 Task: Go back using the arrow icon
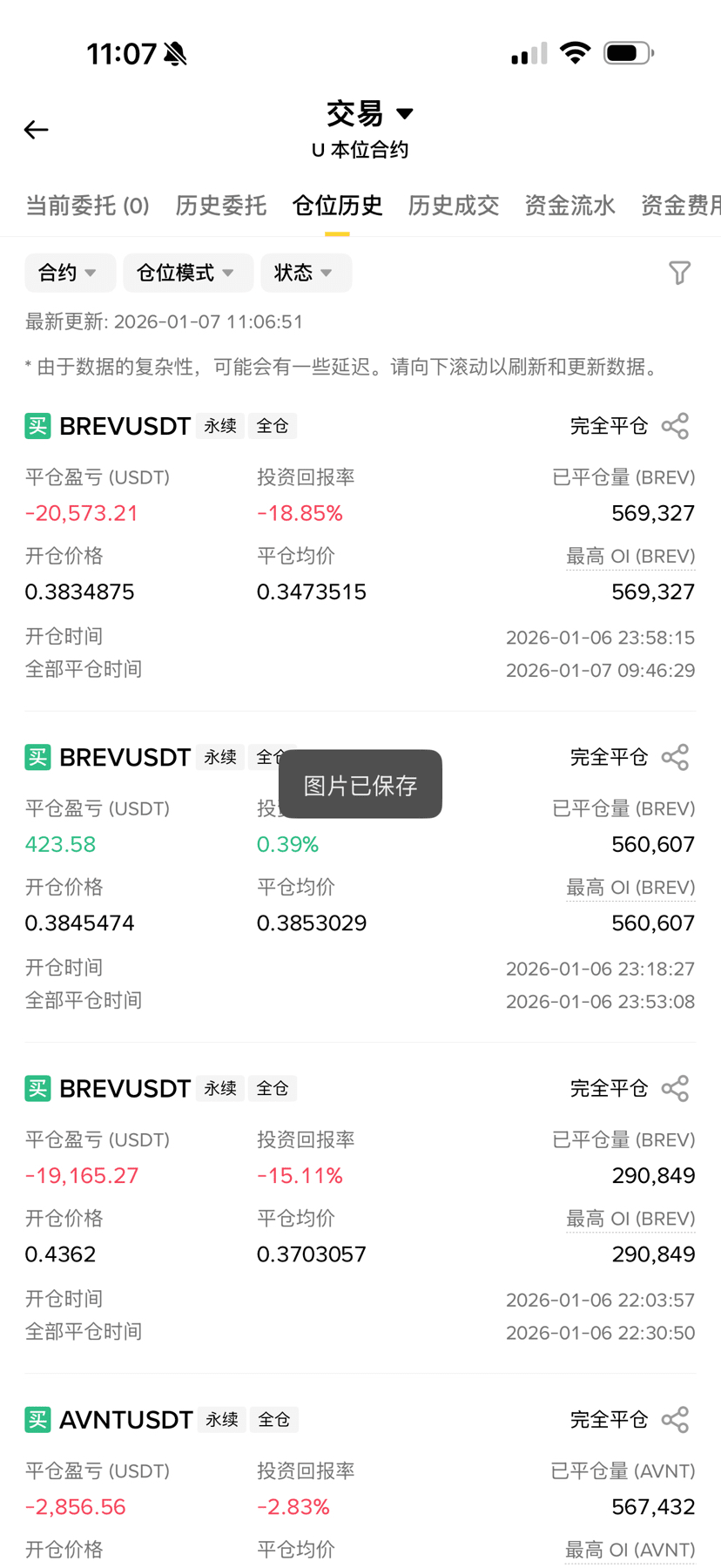point(37,130)
